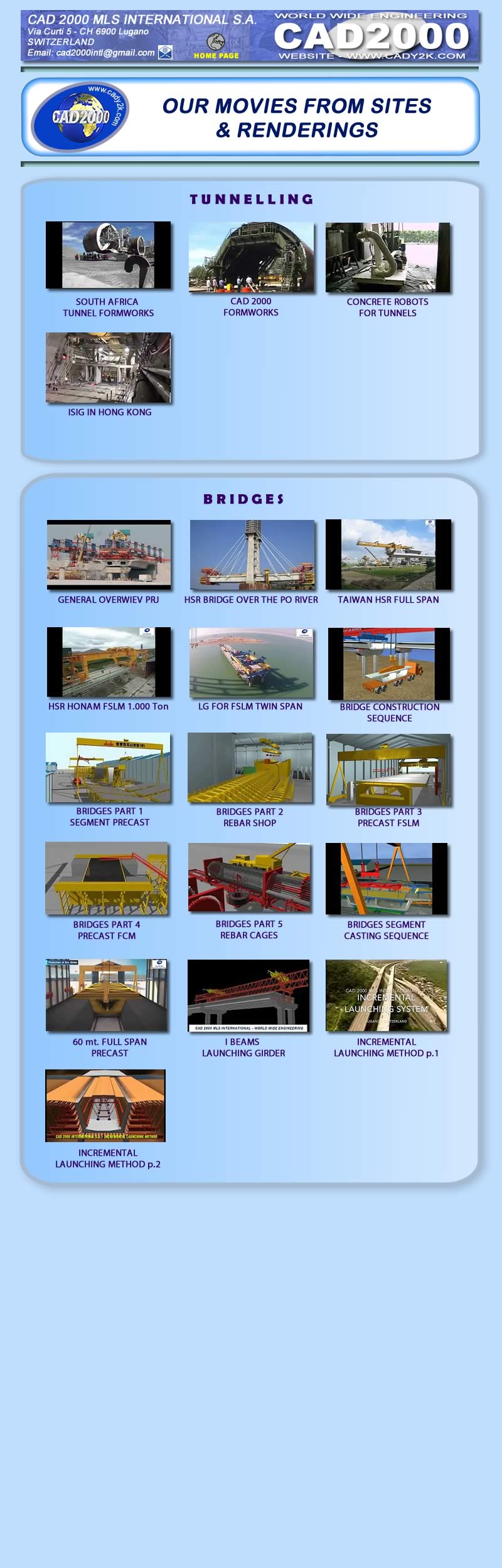Open Bridges Part 1 Segment Precast
502x1568 pixels.
(108, 768)
